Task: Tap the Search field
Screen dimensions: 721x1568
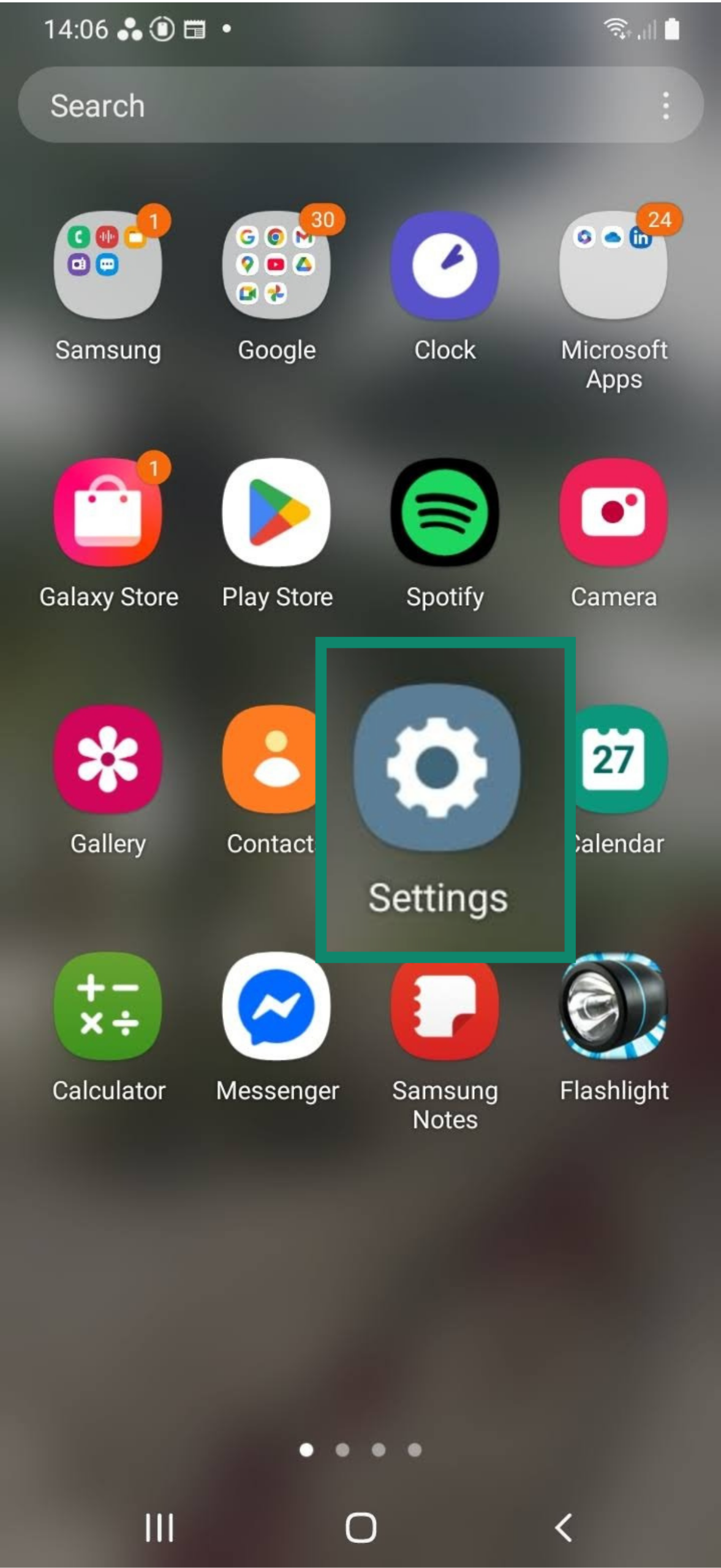Action: coord(306,105)
